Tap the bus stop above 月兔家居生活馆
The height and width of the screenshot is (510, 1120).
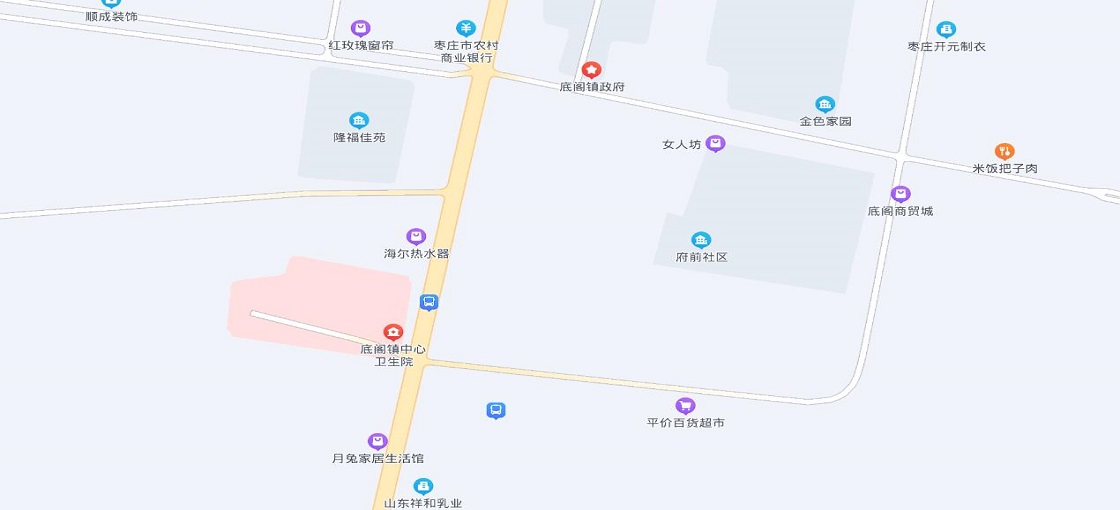pyautogui.click(x=495, y=410)
